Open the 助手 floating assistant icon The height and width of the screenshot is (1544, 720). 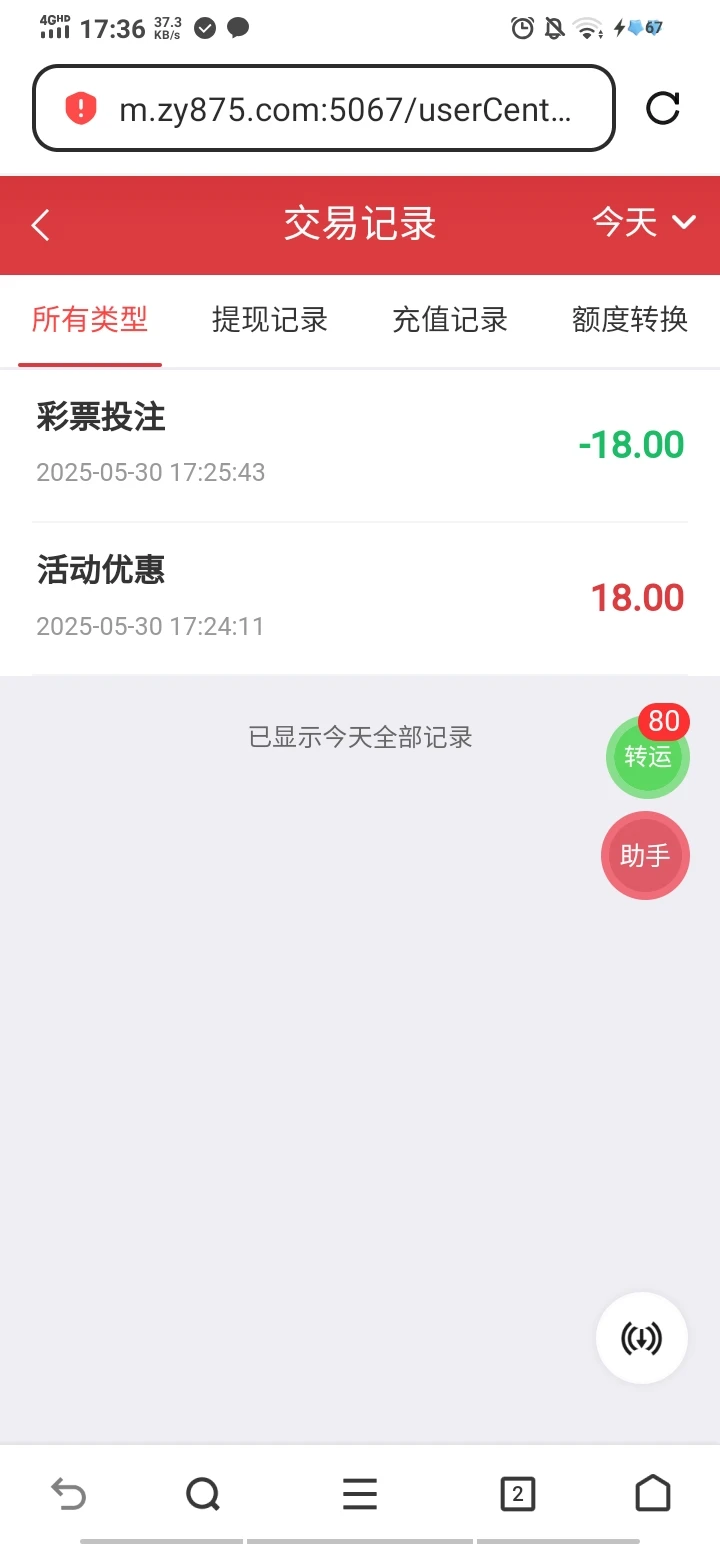[644, 855]
